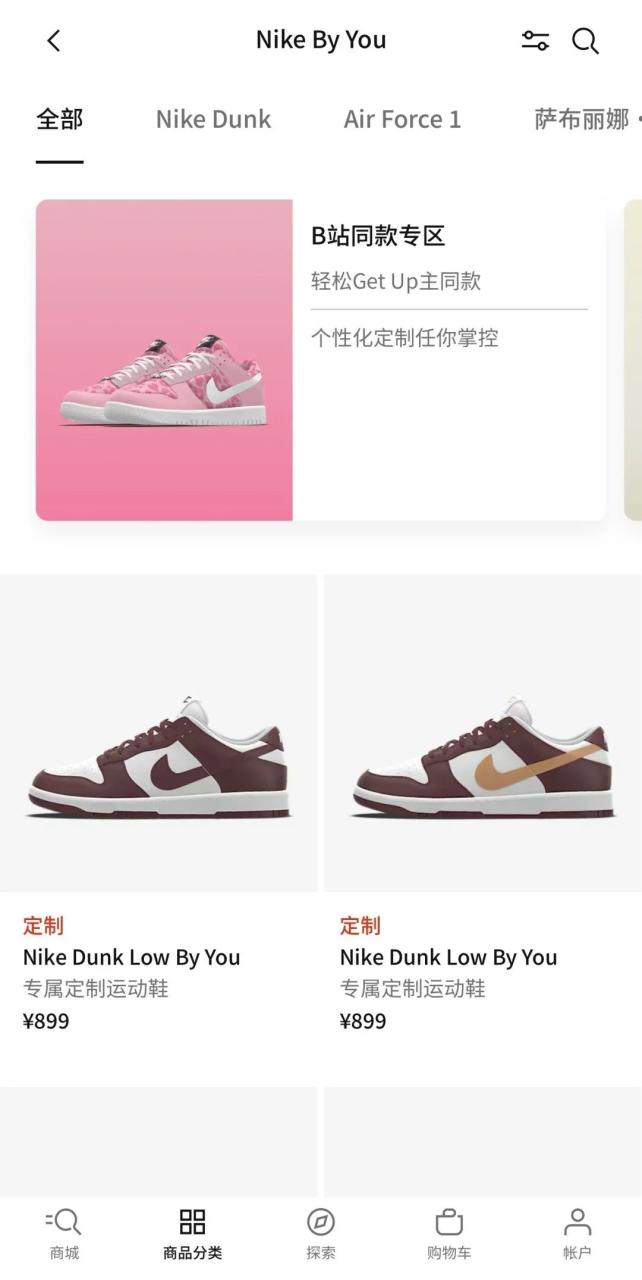642x1280 pixels.
Task: Open the filter options icon
Action: (x=535, y=40)
